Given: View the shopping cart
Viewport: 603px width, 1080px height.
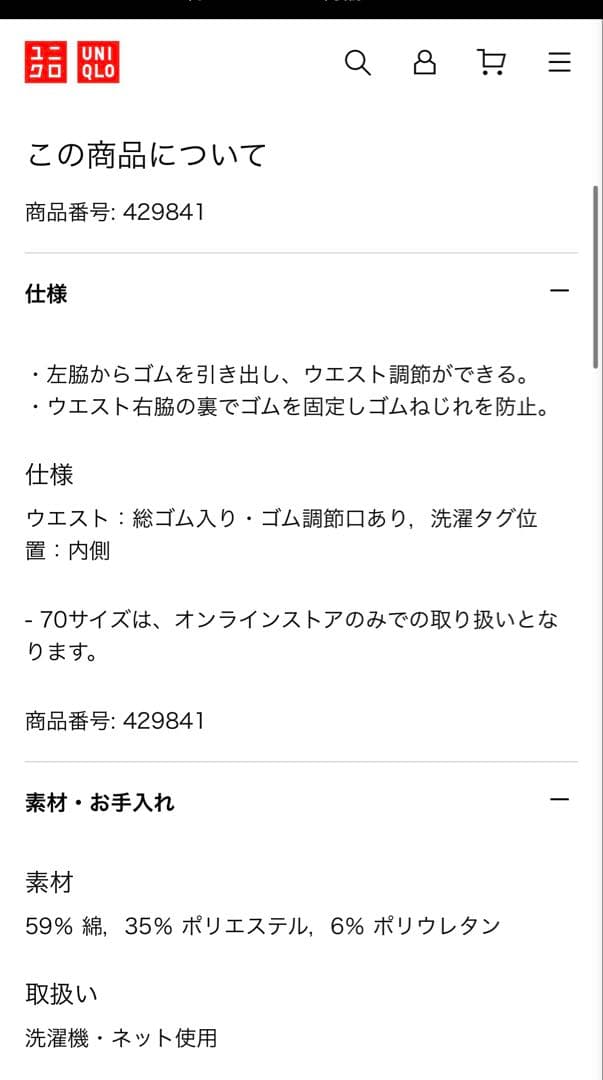Looking at the screenshot, I should click(x=492, y=62).
